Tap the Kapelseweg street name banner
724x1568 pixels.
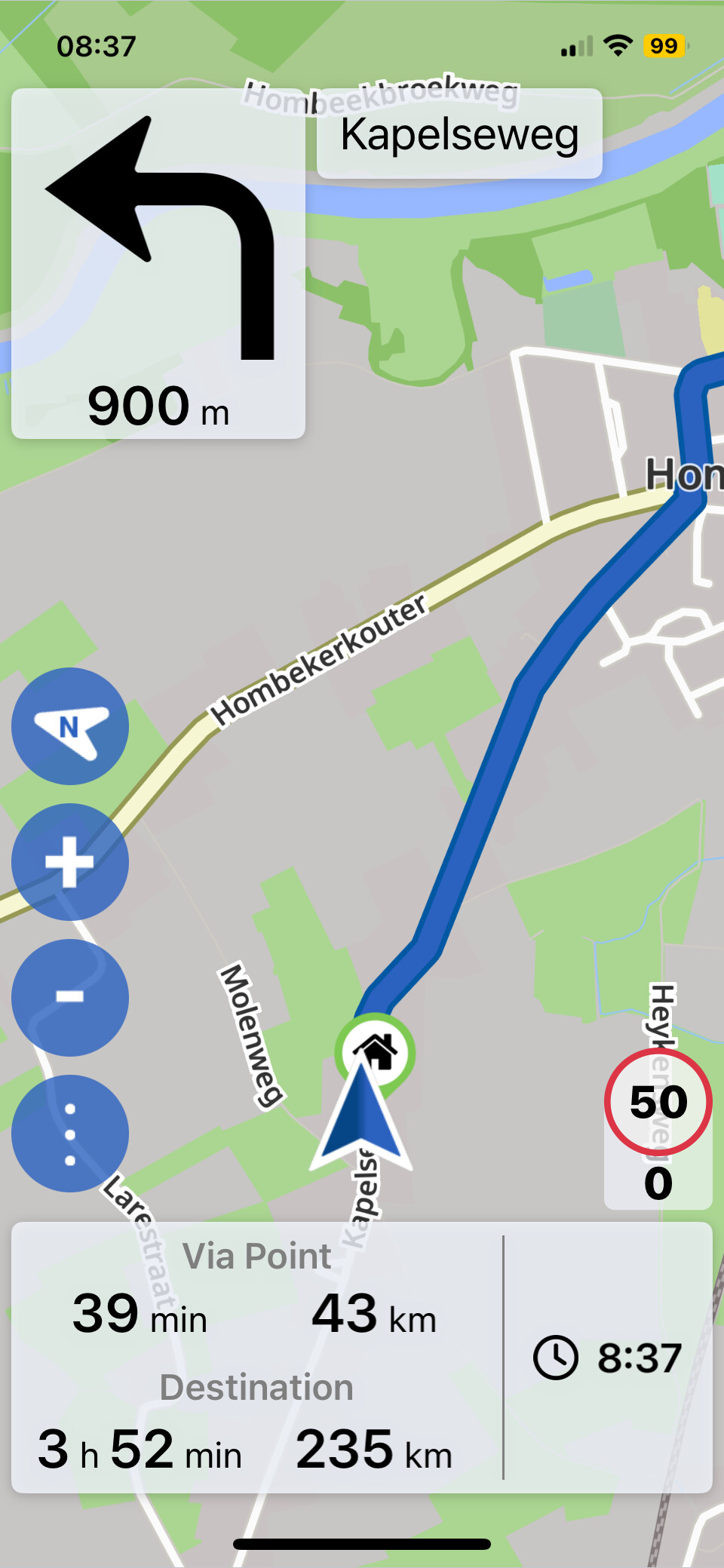(459, 133)
